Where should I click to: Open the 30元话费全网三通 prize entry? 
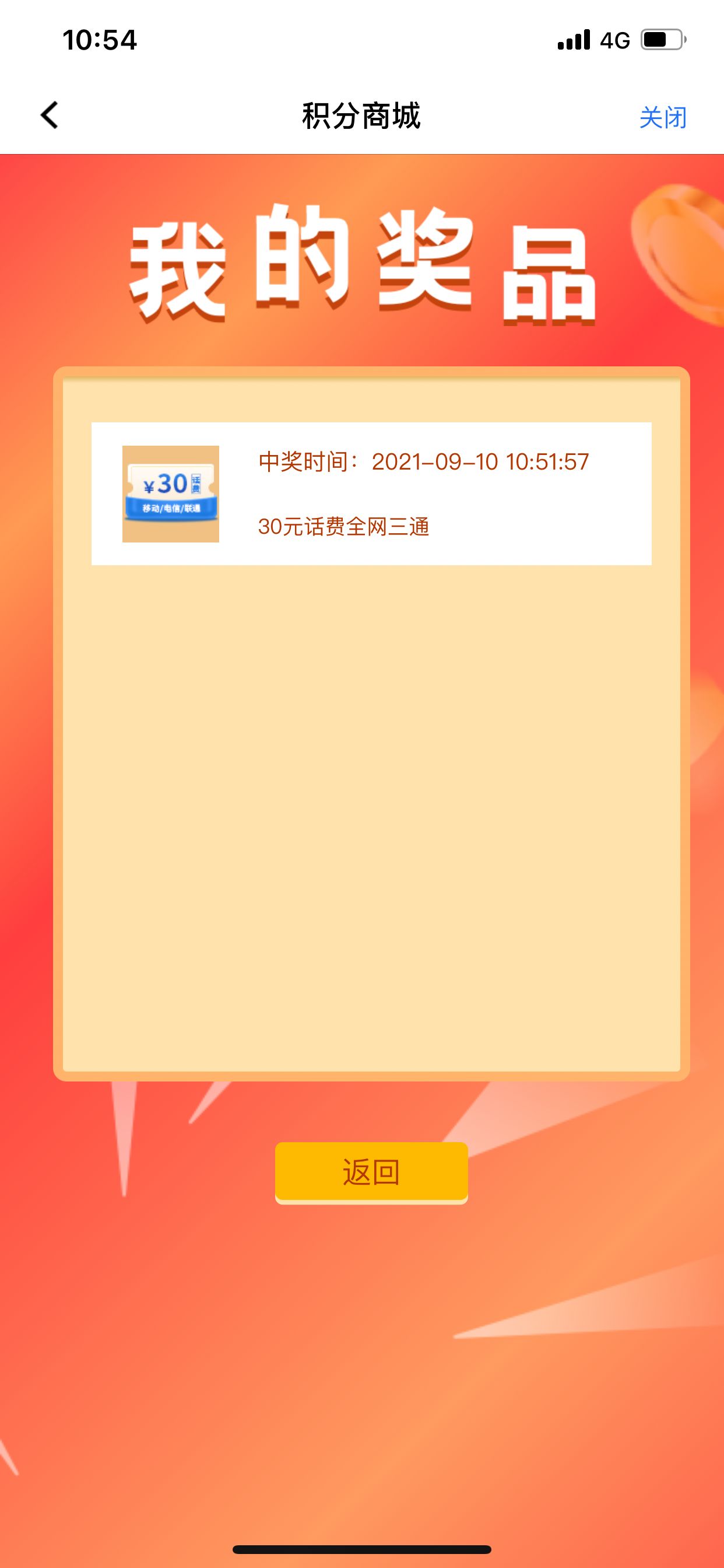371,494
